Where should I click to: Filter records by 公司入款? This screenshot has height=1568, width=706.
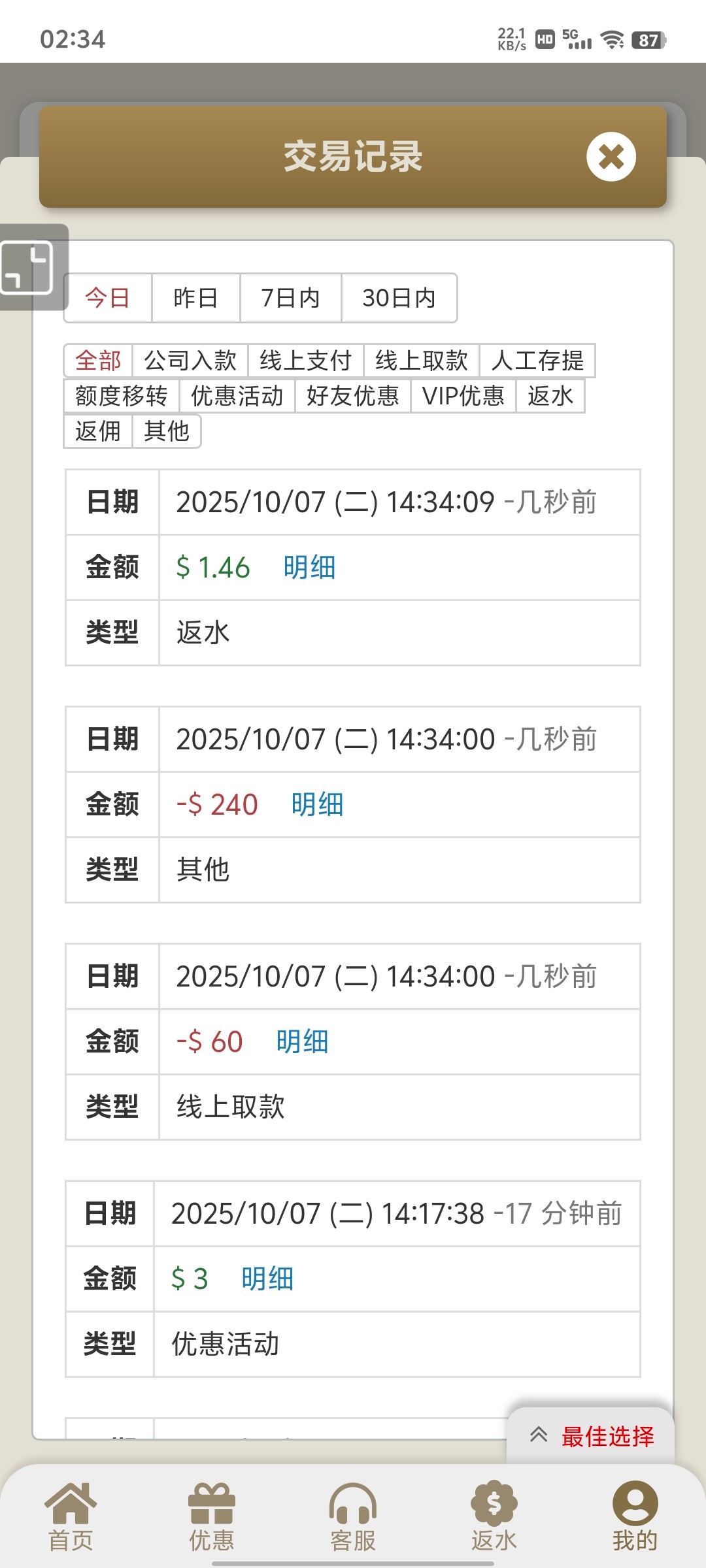tap(190, 361)
